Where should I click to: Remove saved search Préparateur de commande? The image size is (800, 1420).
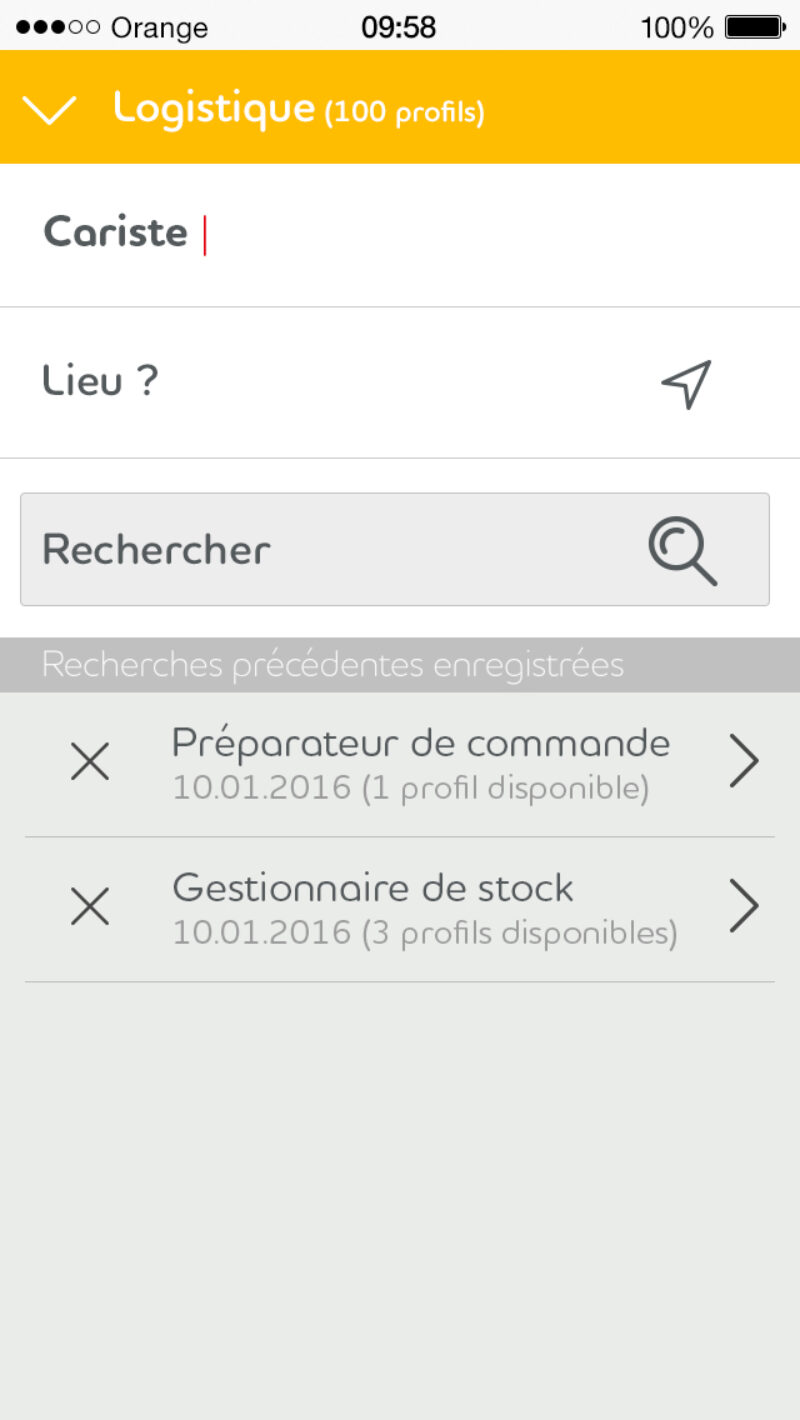click(x=90, y=763)
